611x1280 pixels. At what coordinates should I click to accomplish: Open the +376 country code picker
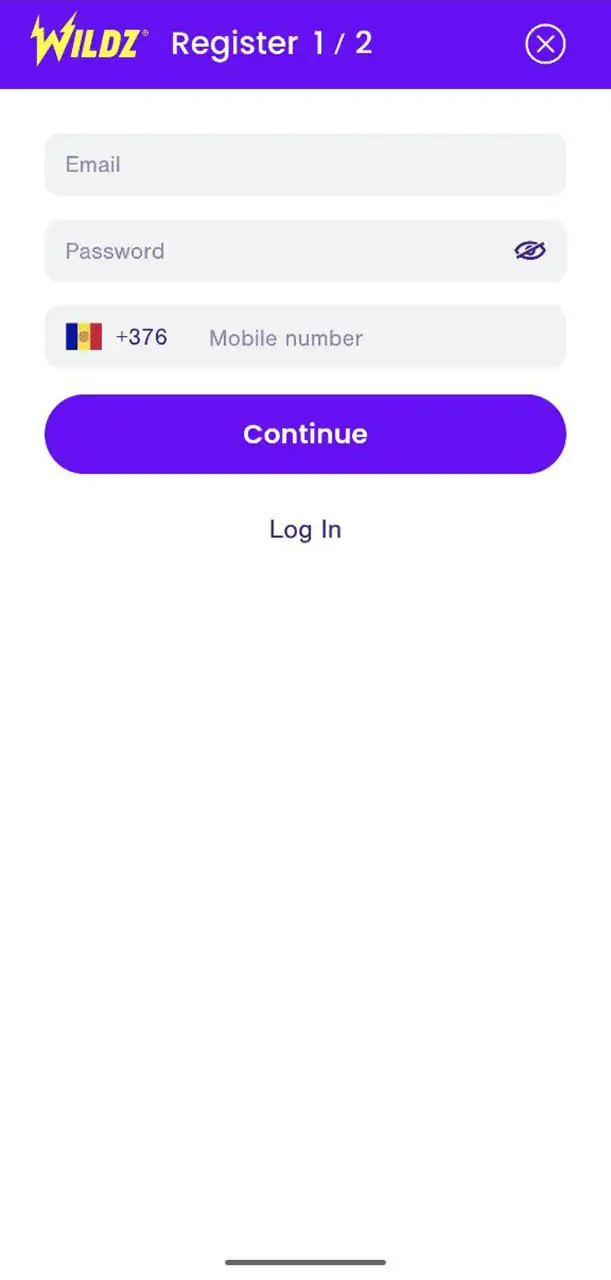(117, 337)
